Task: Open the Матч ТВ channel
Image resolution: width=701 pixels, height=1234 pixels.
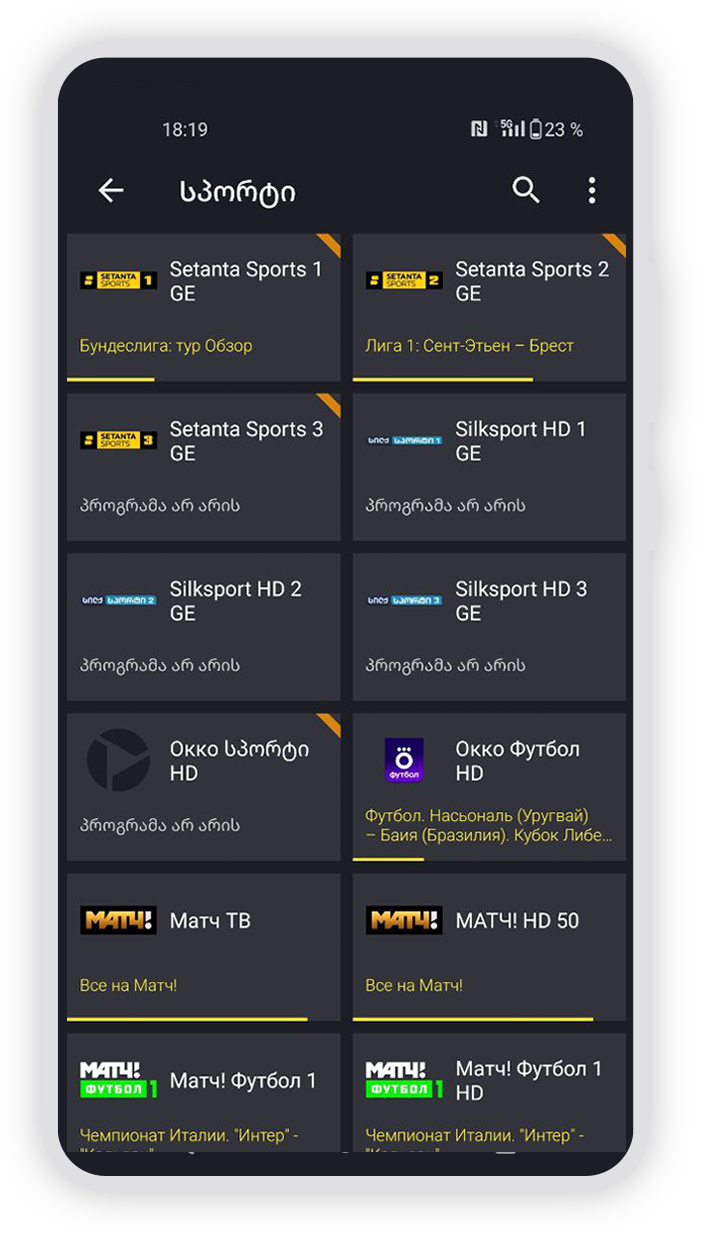Action: 204,946
